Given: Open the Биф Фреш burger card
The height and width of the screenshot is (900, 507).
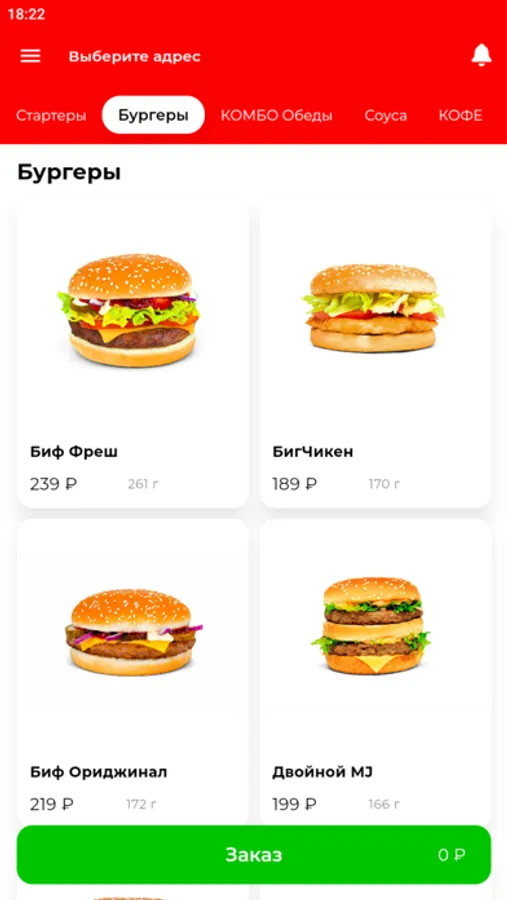Looking at the screenshot, I should 133,353.
